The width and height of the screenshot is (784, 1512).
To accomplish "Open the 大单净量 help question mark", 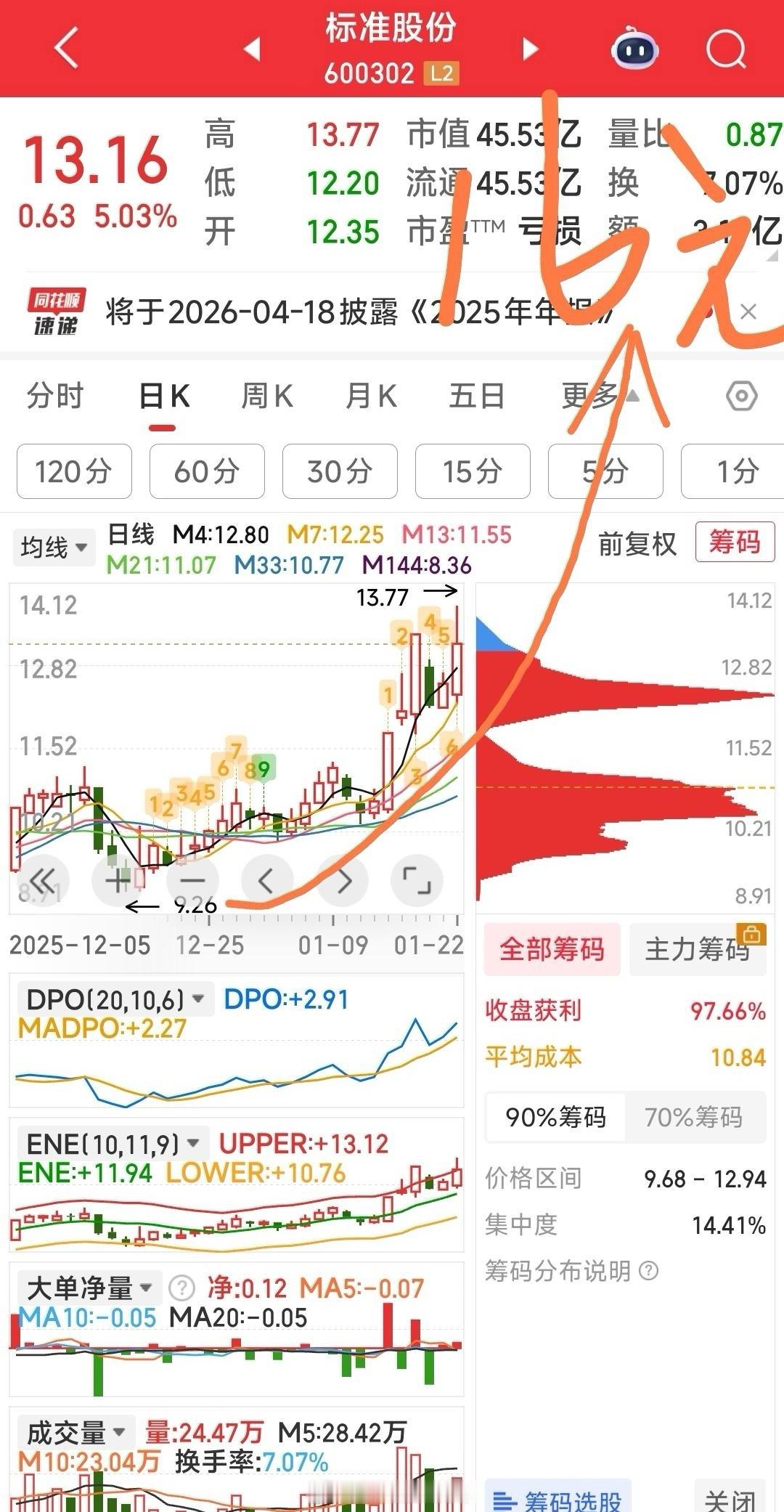I will (181, 1286).
